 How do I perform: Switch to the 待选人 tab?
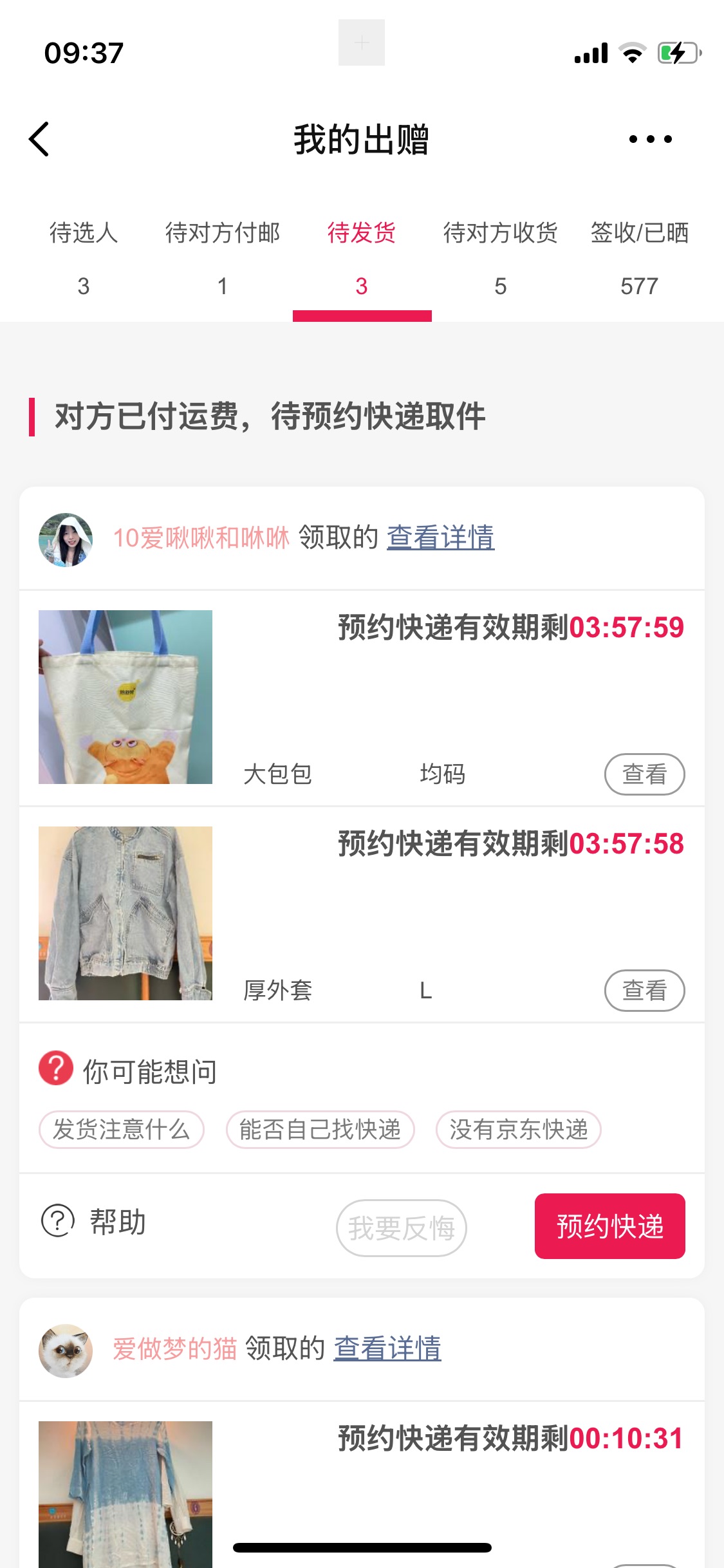(x=84, y=257)
